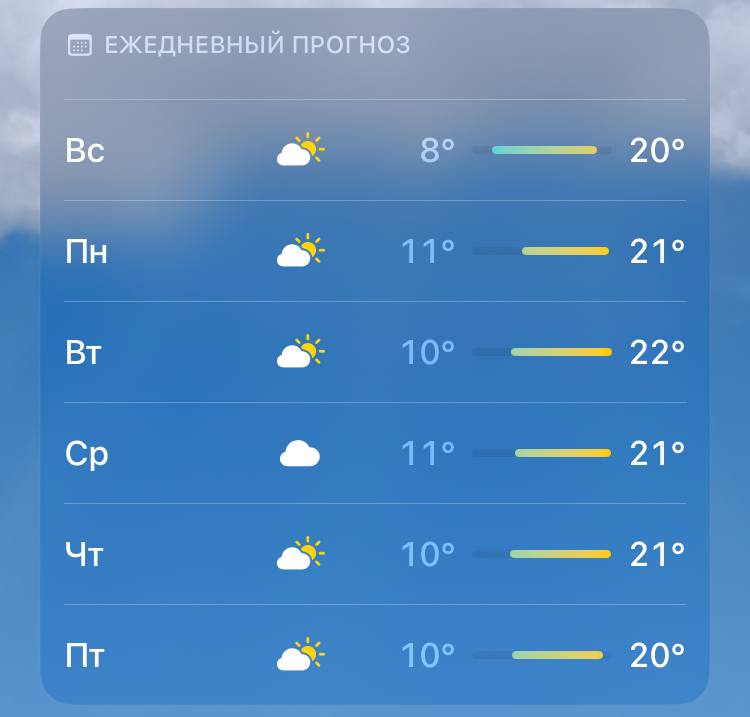Viewport: 750px width, 717px height.
Task: Select the Вт forecast row
Action: coord(375,352)
